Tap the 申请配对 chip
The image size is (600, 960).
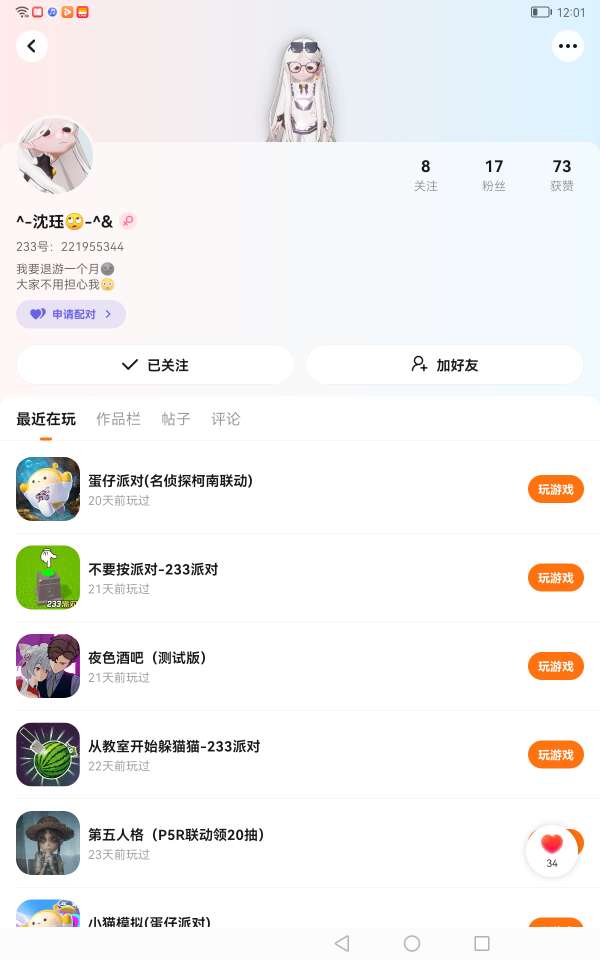(x=71, y=314)
